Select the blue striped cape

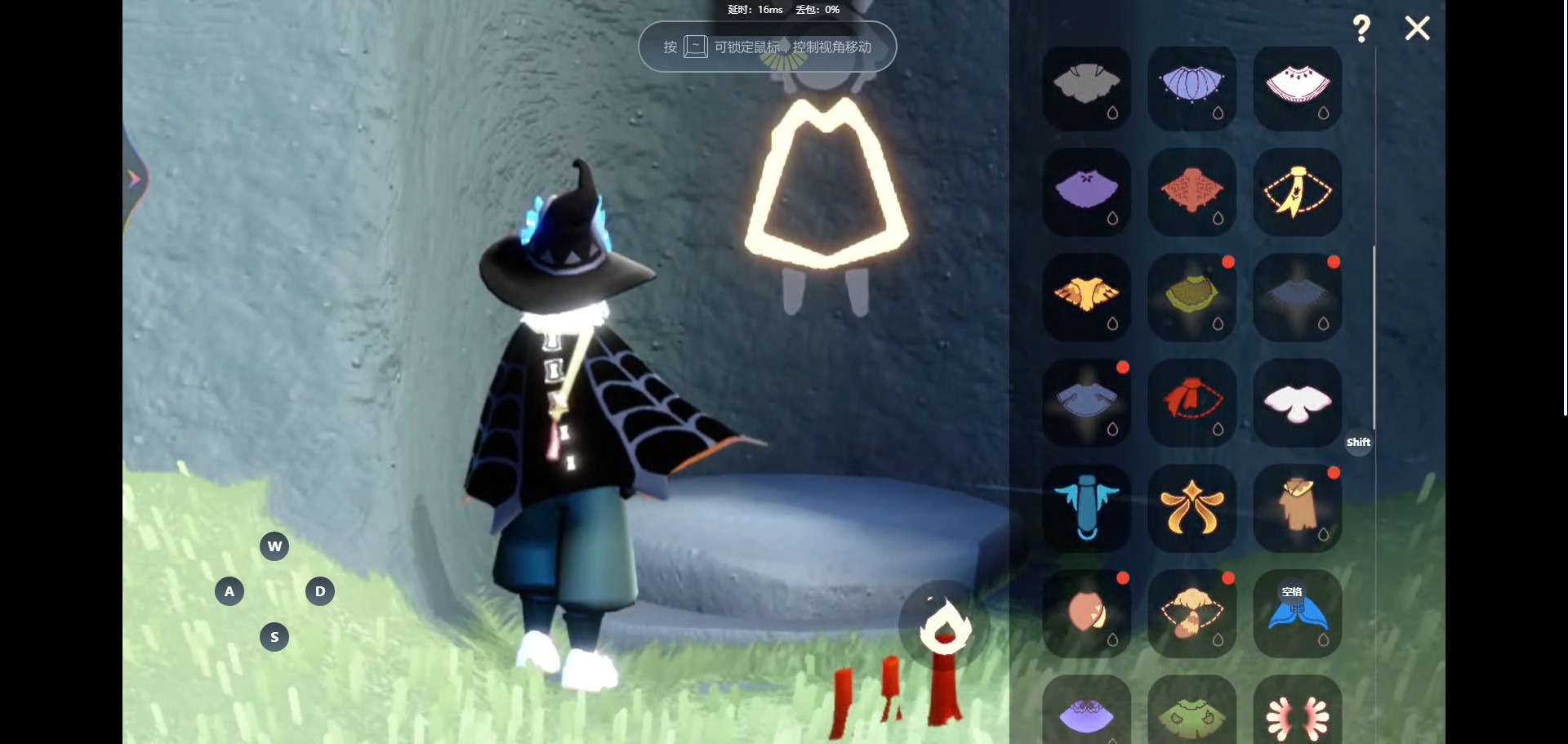click(x=1192, y=87)
